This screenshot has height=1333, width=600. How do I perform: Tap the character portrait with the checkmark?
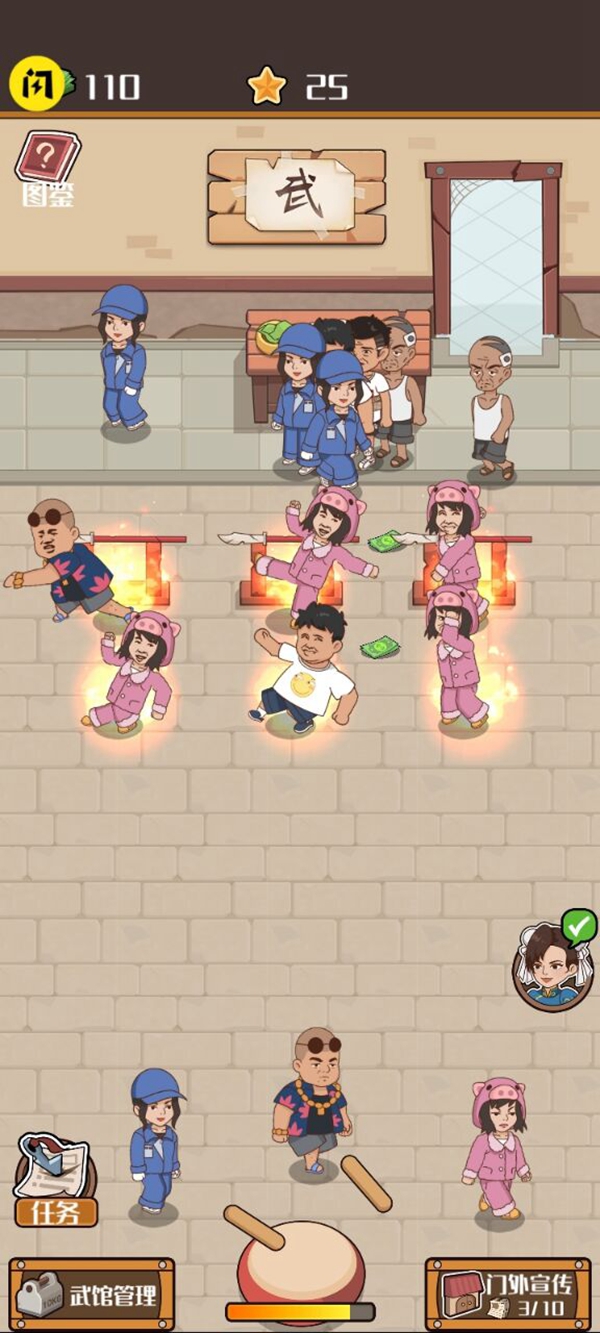click(553, 962)
